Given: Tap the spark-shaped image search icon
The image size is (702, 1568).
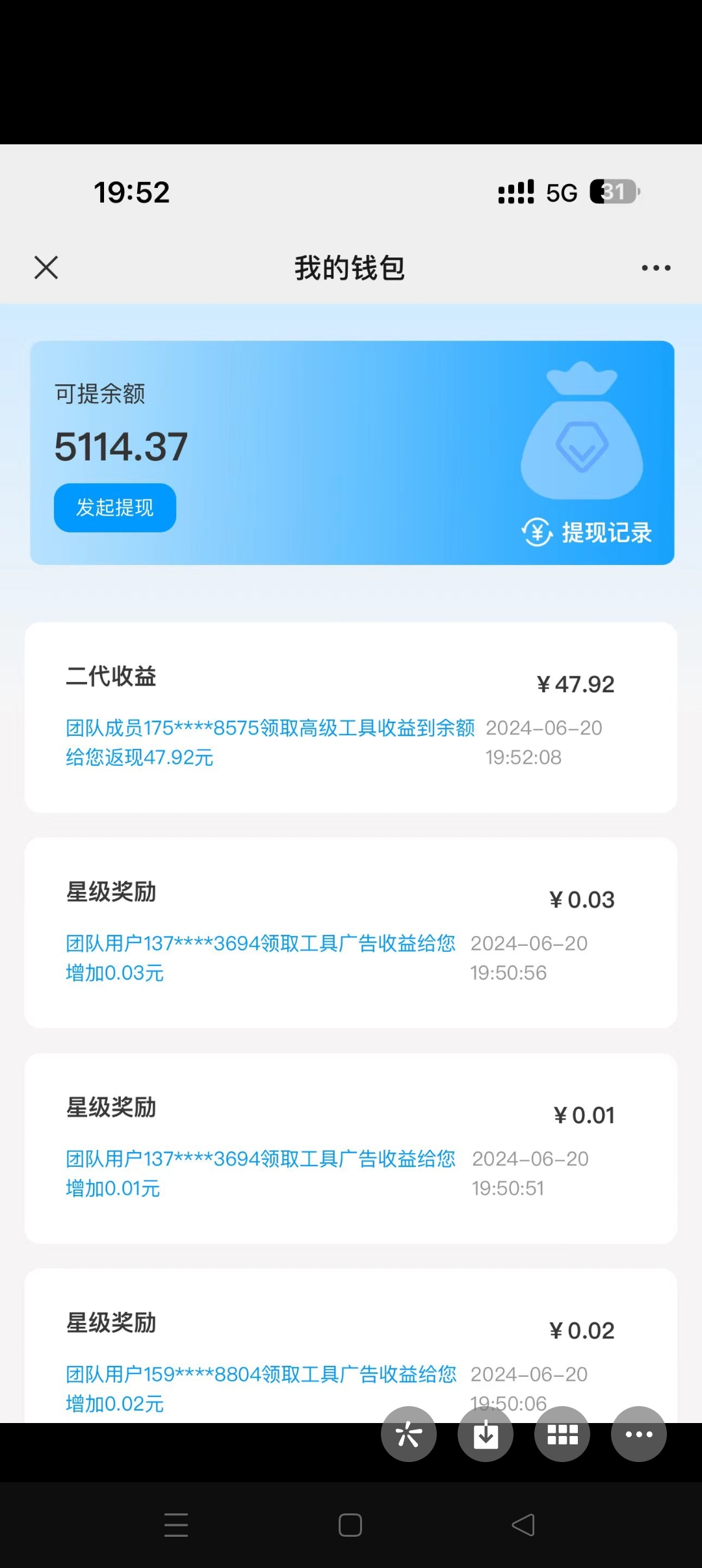Looking at the screenshot, I should 408,1434.
